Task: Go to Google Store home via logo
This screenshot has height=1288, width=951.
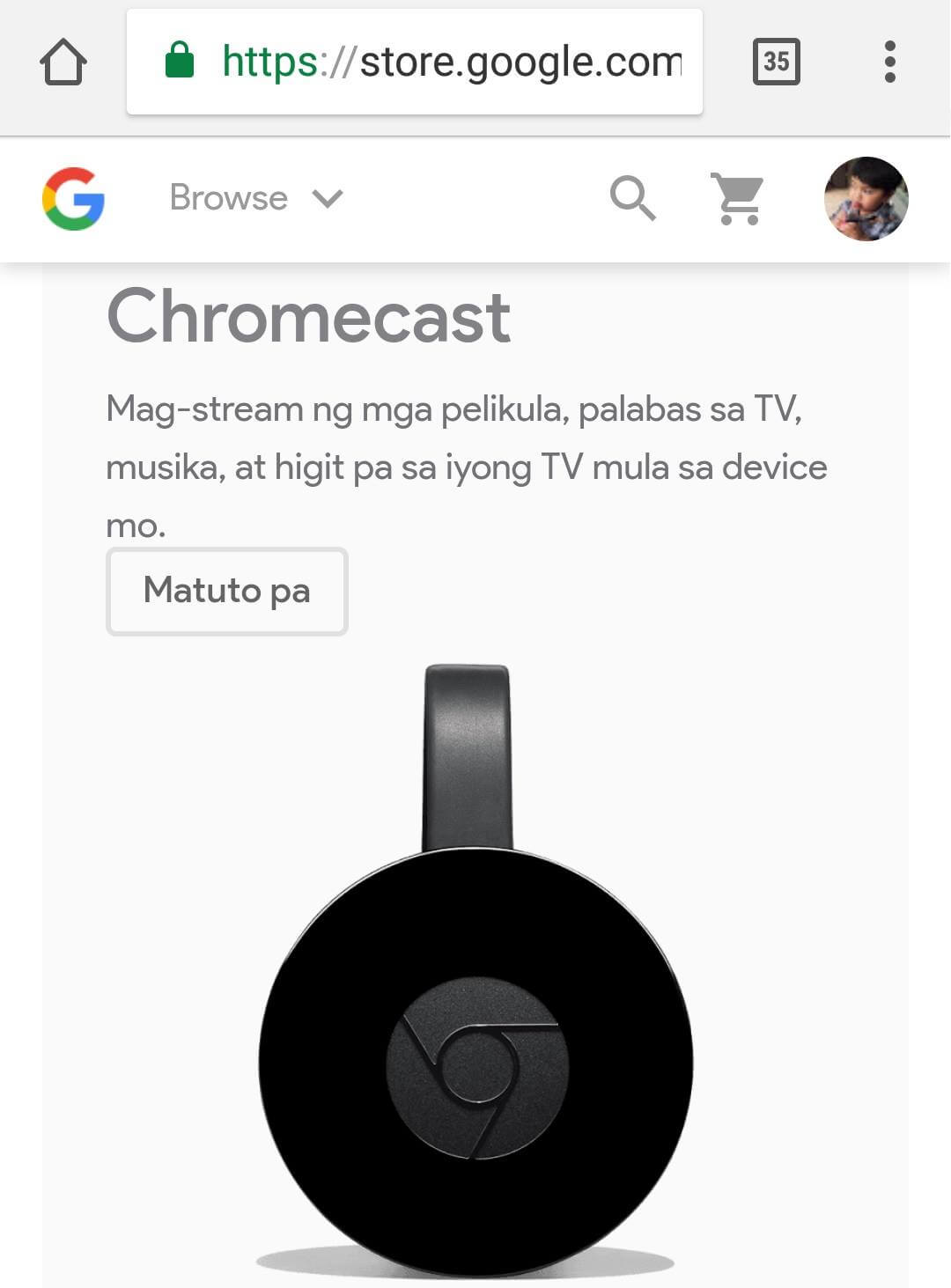Action: click(73, 199)
